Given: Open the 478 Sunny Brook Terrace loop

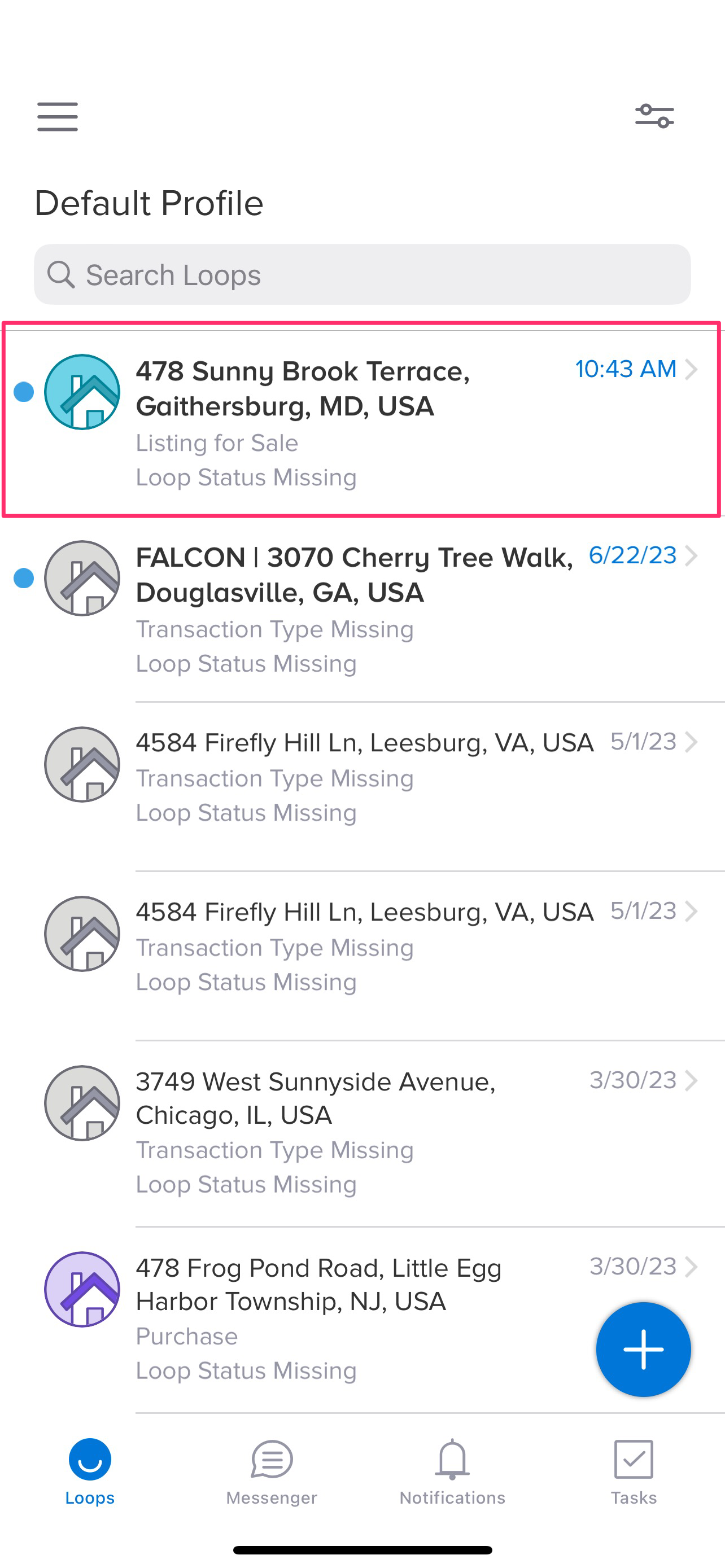Looking at the screenshot, I should click(x=362, y=420).
